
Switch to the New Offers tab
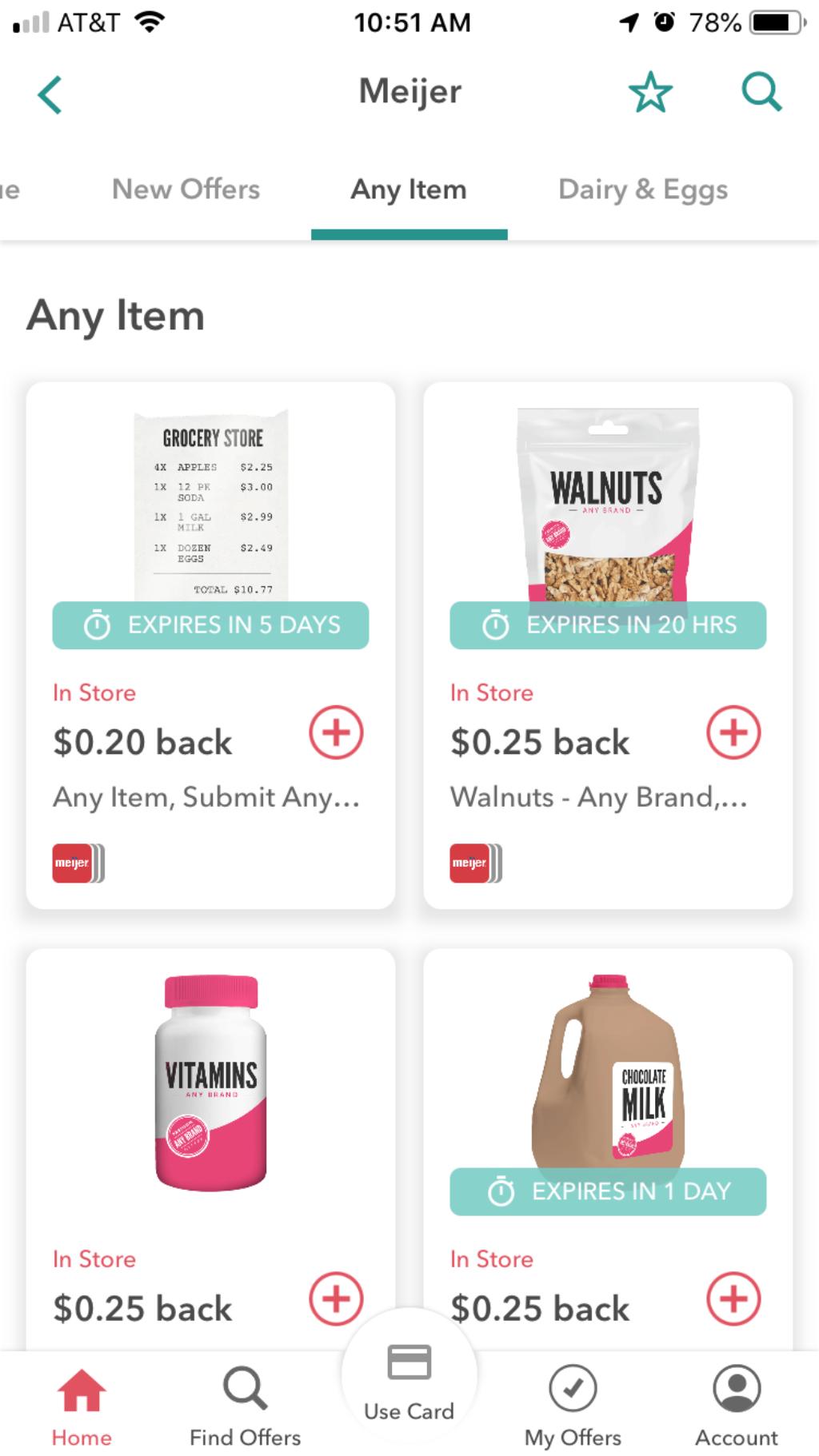186,189
